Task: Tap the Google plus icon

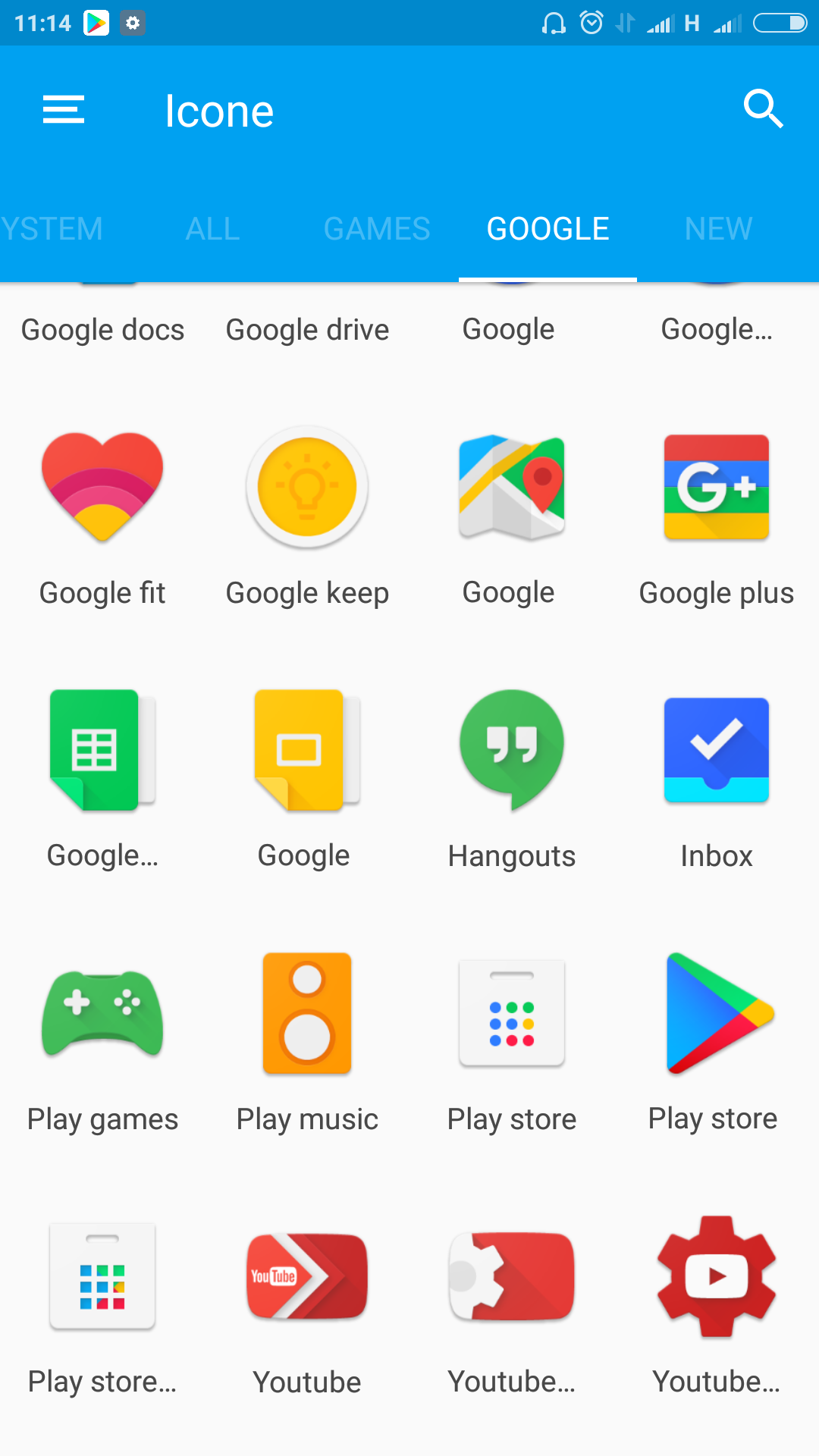Action: tap(717, 488)
